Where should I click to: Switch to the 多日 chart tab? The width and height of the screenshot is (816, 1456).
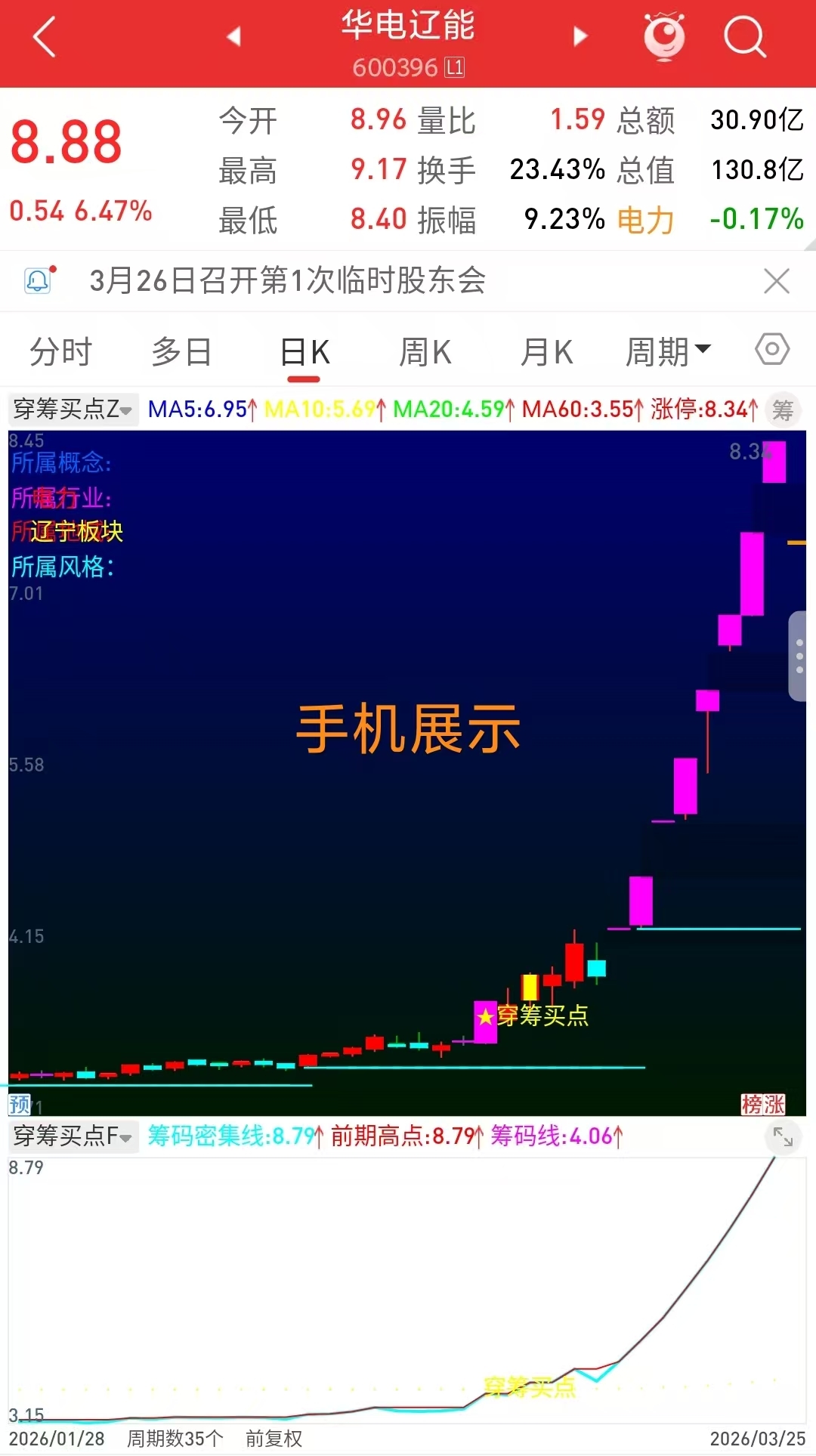coord(181,352)
